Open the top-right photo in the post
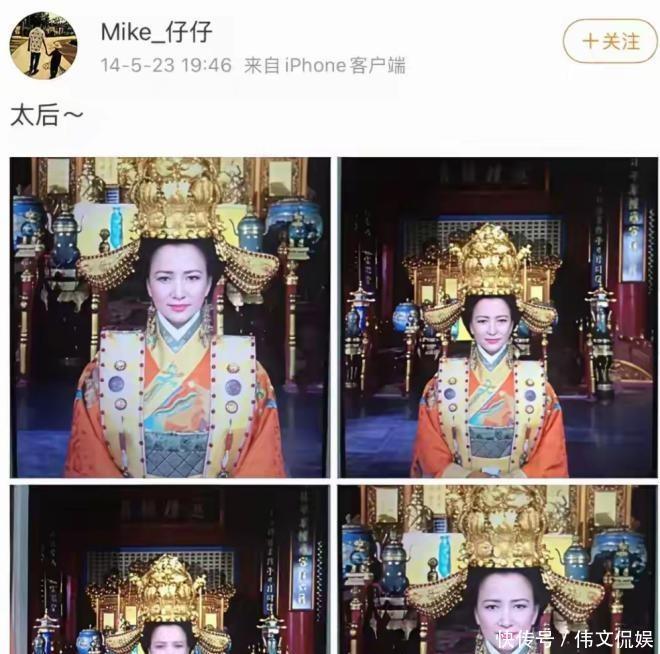Viewport: 660px width, 654px height. click(x=498, y=316)
